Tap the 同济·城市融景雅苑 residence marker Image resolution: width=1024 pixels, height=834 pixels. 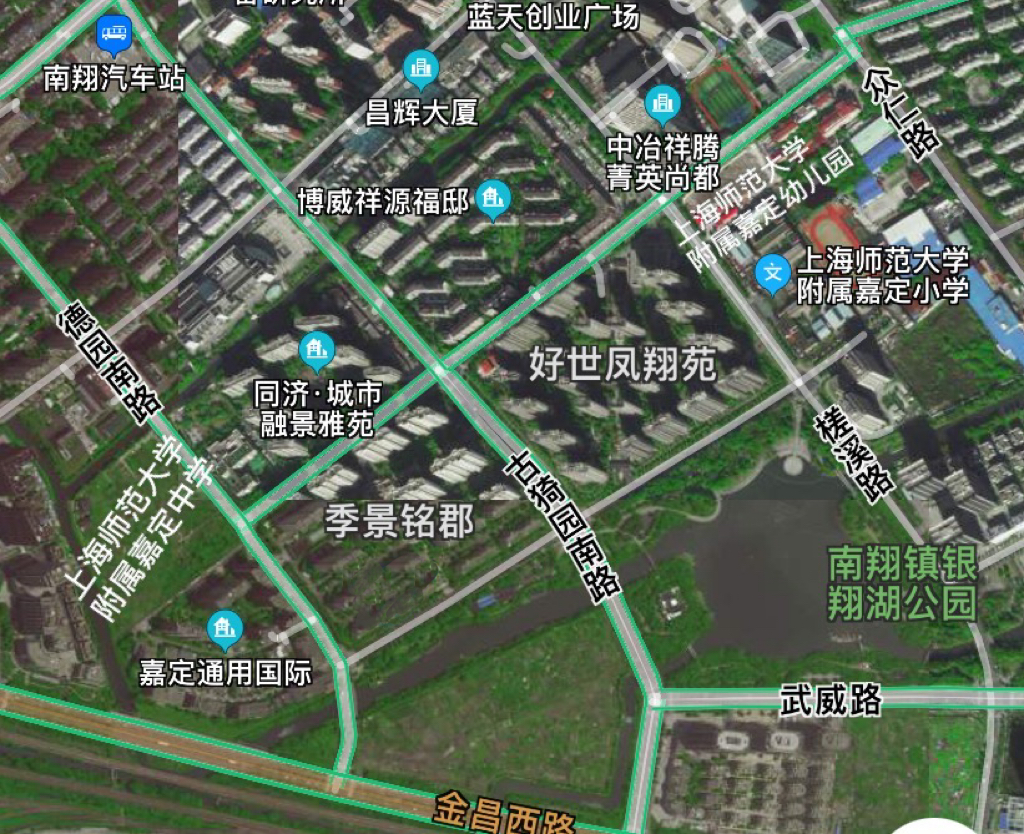tap(317, 350)
